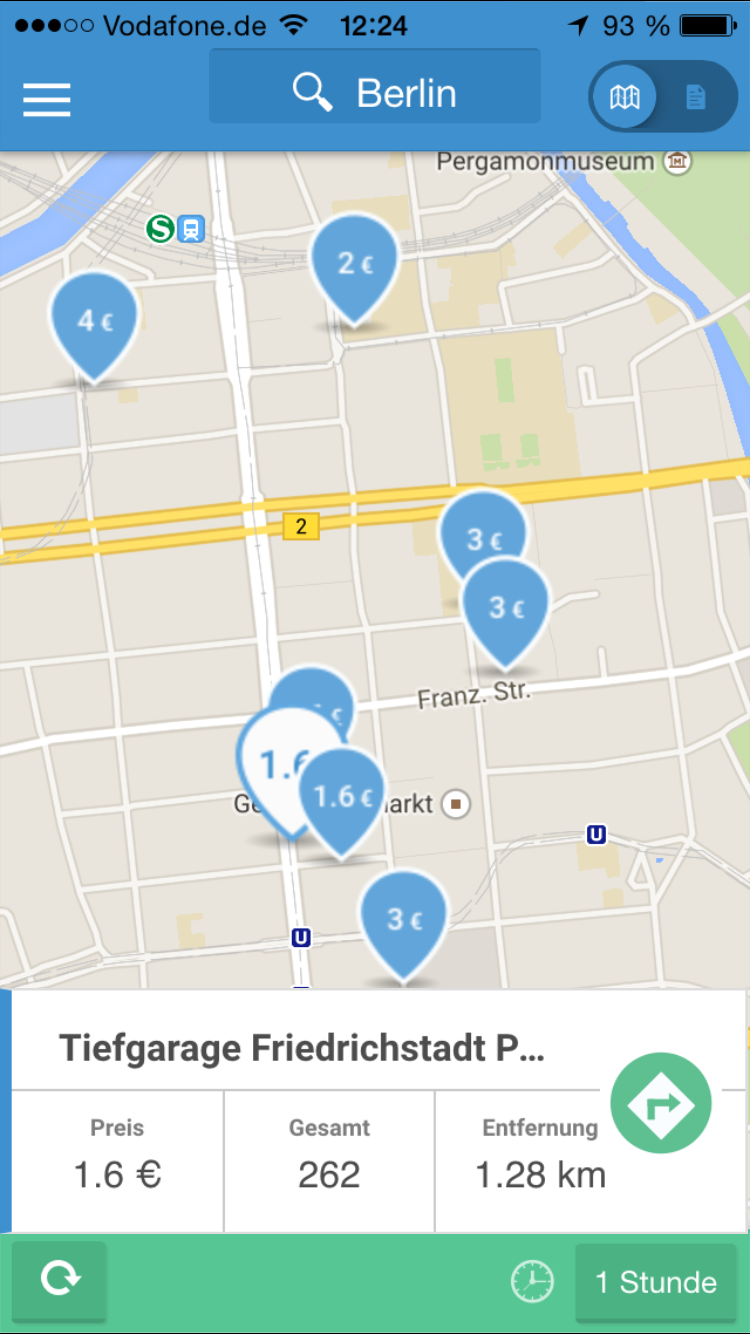Viewport: 750px width, 1334px height.
Task: Switch to the list view
Action: tap(696, 97)
